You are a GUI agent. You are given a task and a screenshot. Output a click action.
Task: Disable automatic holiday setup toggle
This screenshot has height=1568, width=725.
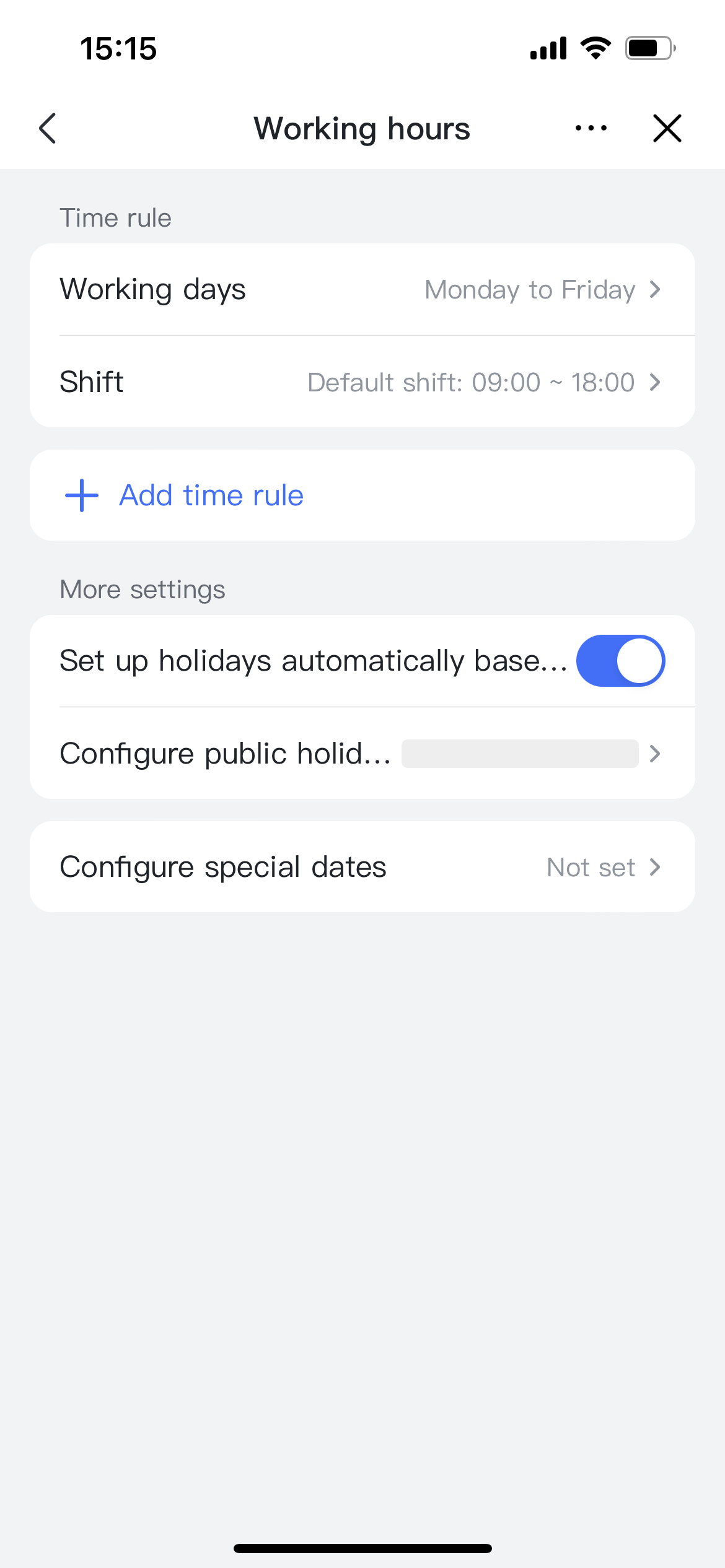pos(620,661)
